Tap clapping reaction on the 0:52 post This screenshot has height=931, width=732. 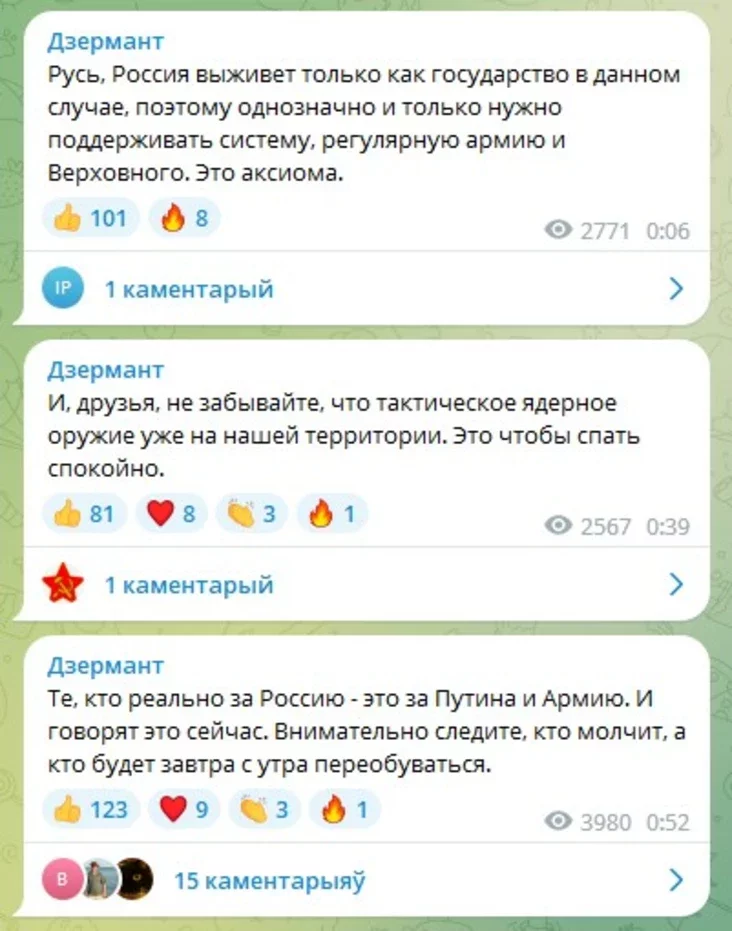[263, 808]
